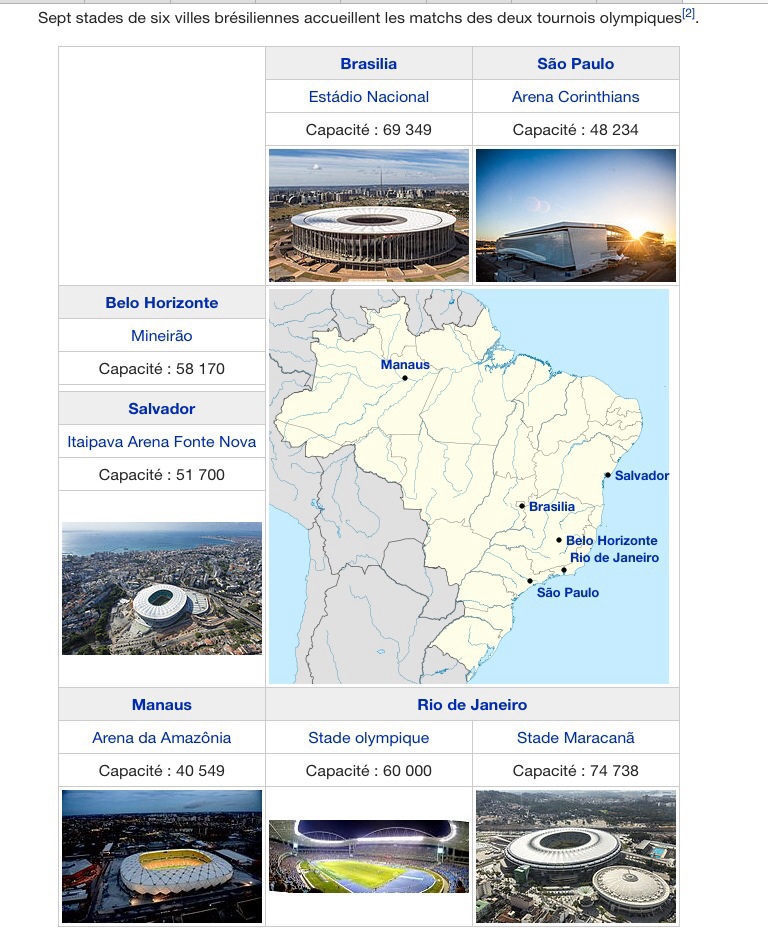View the Estádio Nacional stadium photo
This screenshot has height=930, width=768.
tap(368, 215)
